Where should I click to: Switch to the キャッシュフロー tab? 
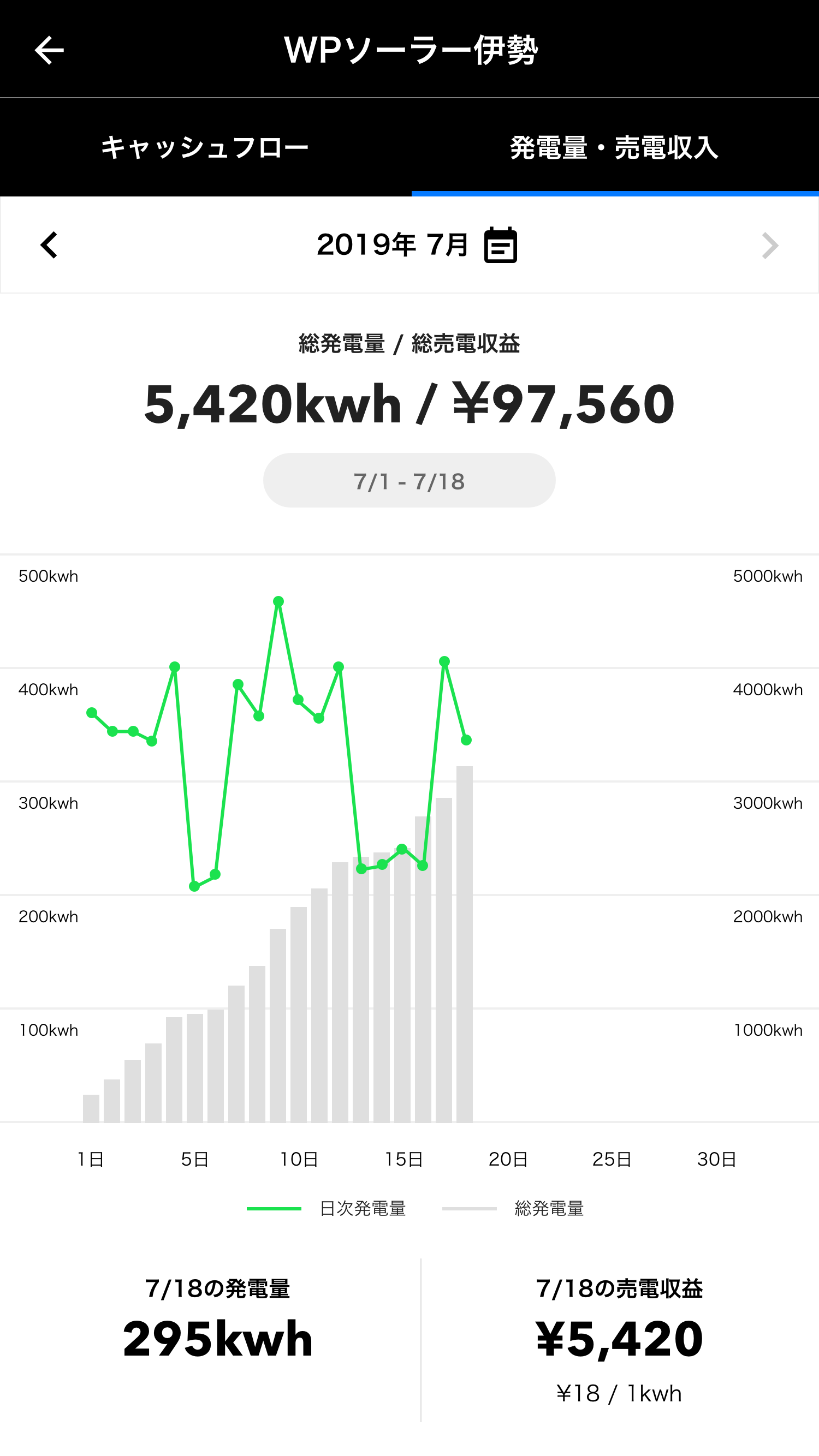[x=205, y=147]
